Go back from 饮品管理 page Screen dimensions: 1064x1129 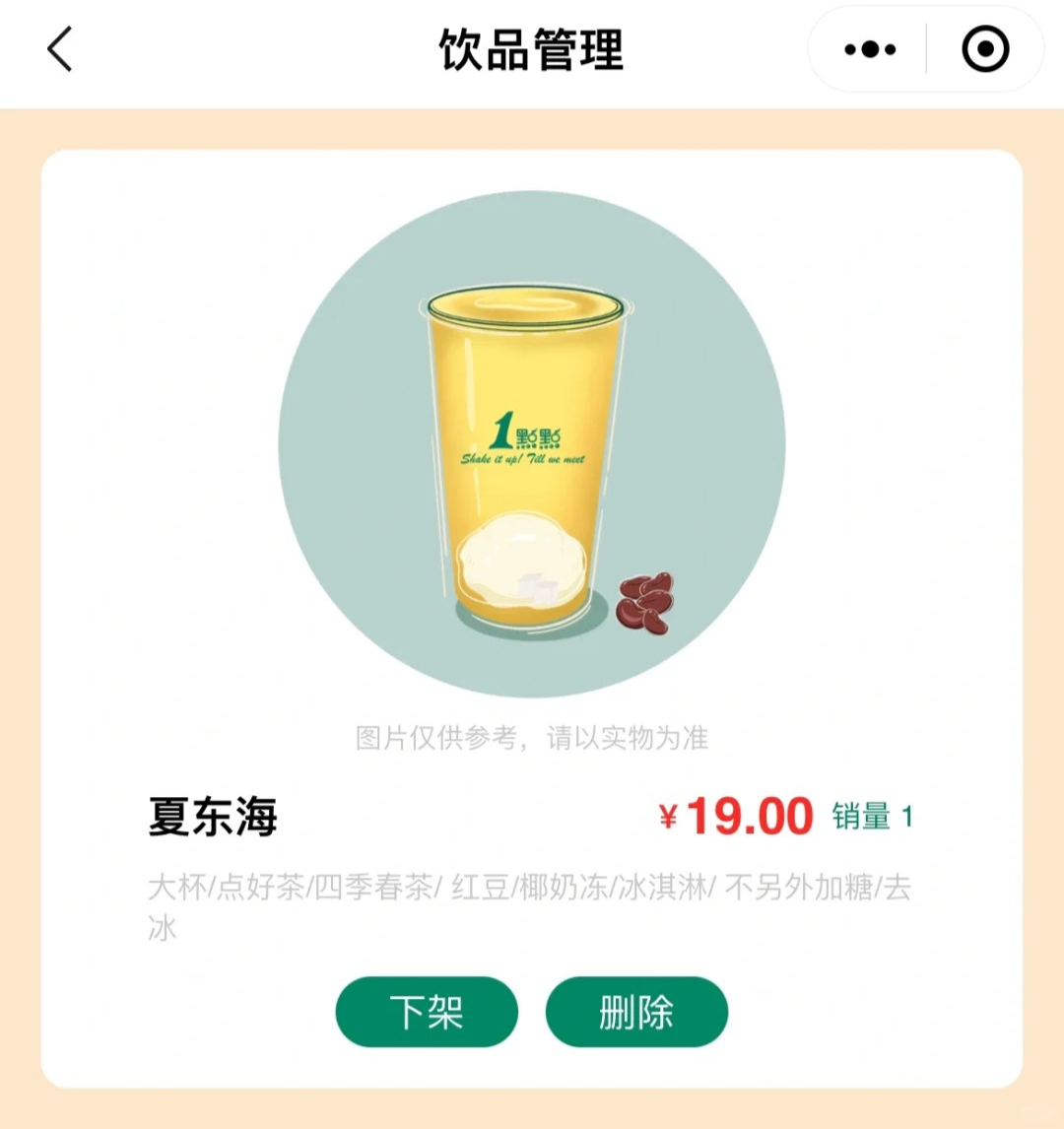click(61, 49)
